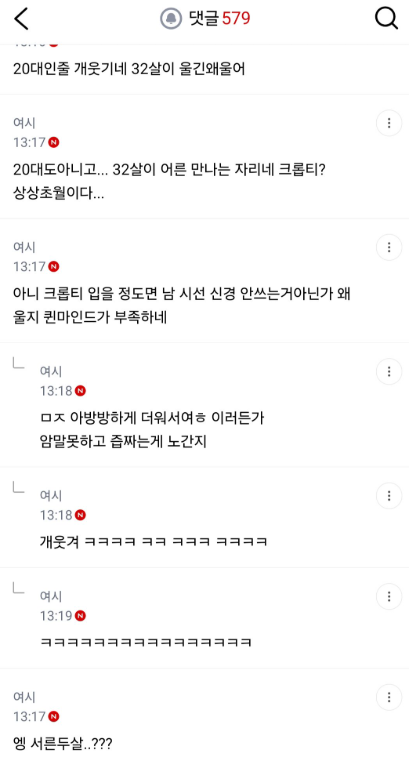This screenshot has height=764, width=409.
Task: Open the comment notification bell
Action: coord(171,19)
